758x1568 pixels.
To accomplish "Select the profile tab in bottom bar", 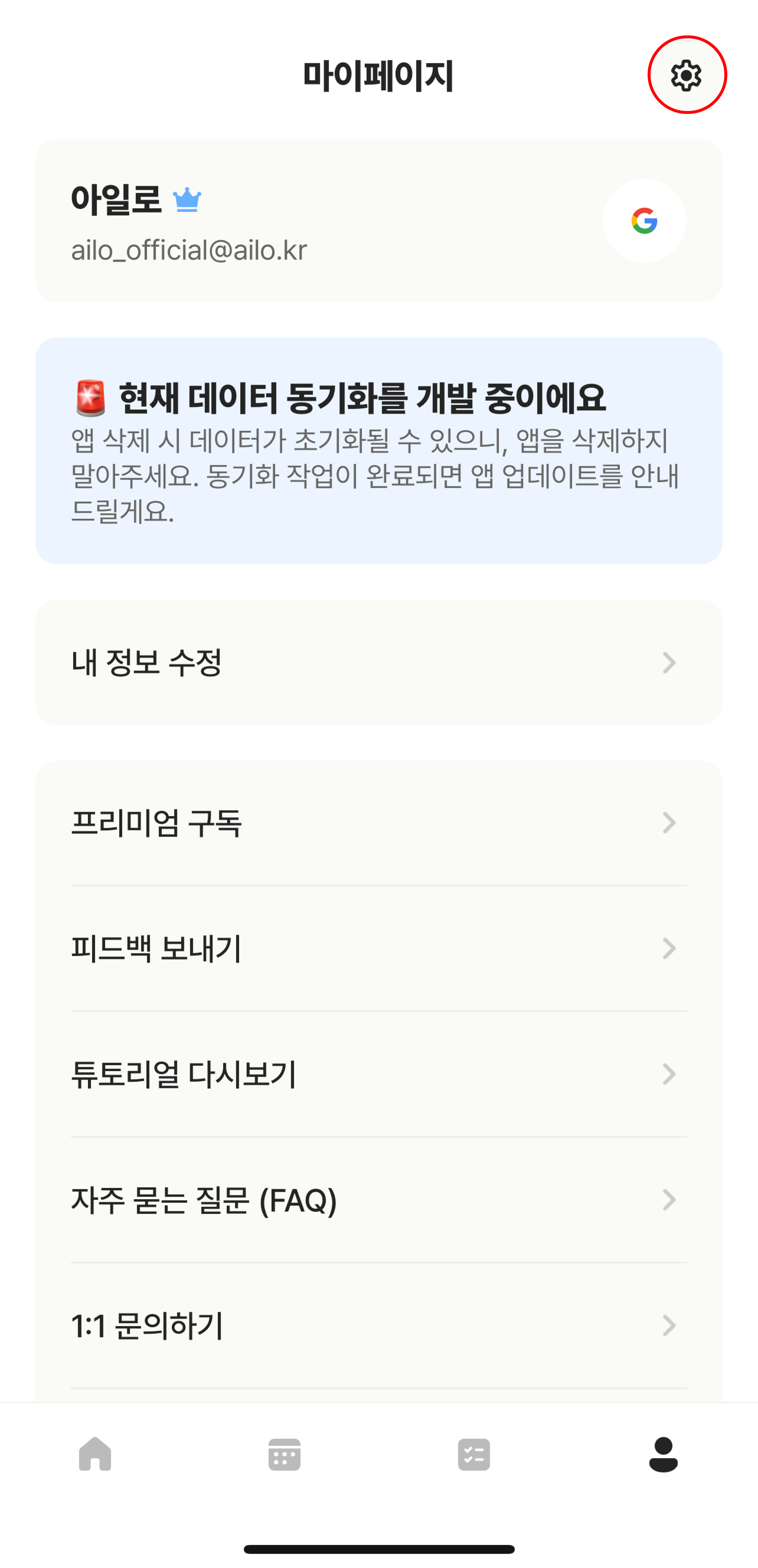I will click(663, 1454).
